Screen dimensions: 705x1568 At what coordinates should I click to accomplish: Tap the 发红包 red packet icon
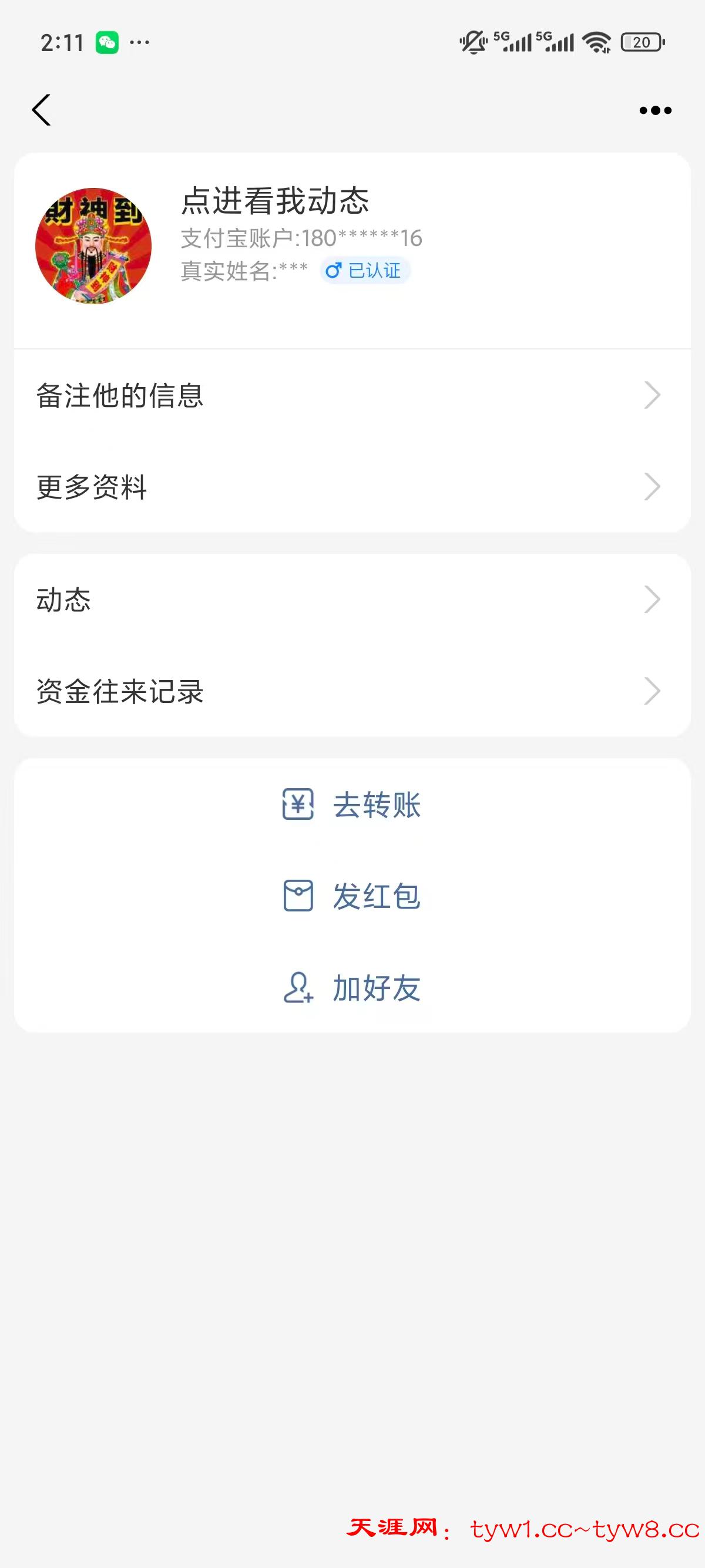(x=298, y=896)
